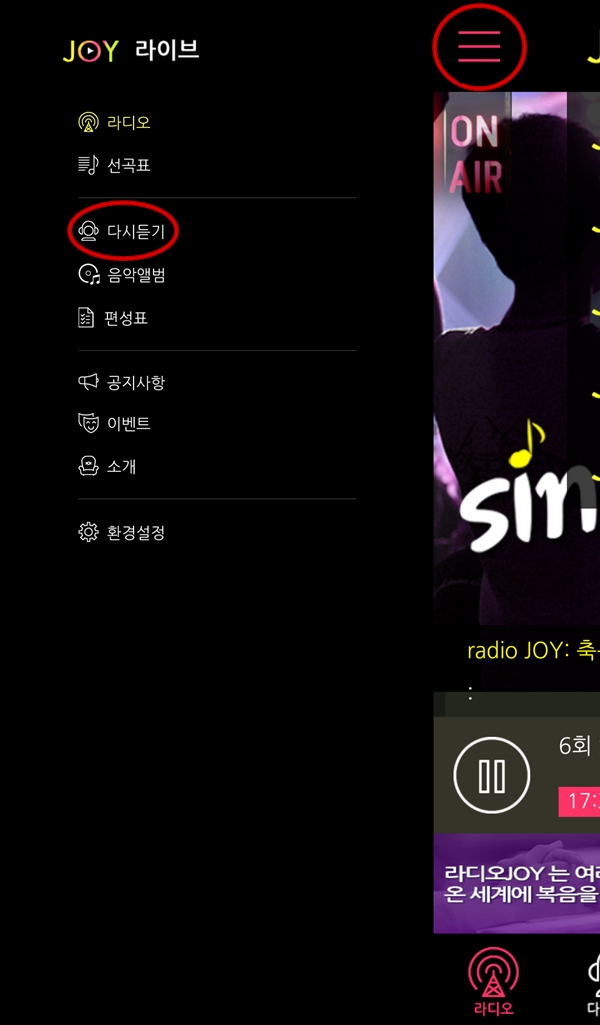The height and width of the screenshot is (1025, 600).
Task: Switch to the 라디오 bottom tab
Action: click(493, 982)
